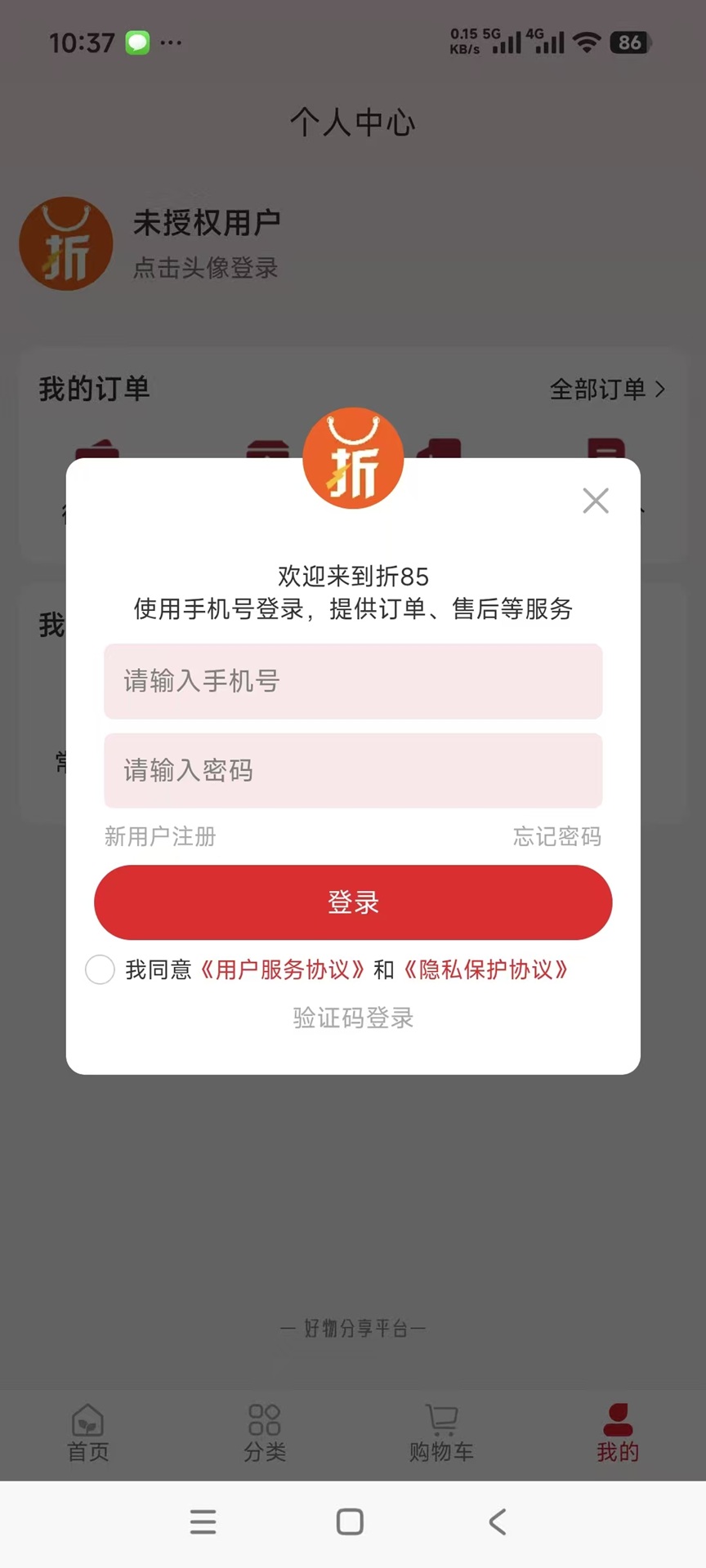The height and width of the screenshot is (1568, 706).
Task: Switch to 验证码登录 verification code login
Action: click(352, 1018)
